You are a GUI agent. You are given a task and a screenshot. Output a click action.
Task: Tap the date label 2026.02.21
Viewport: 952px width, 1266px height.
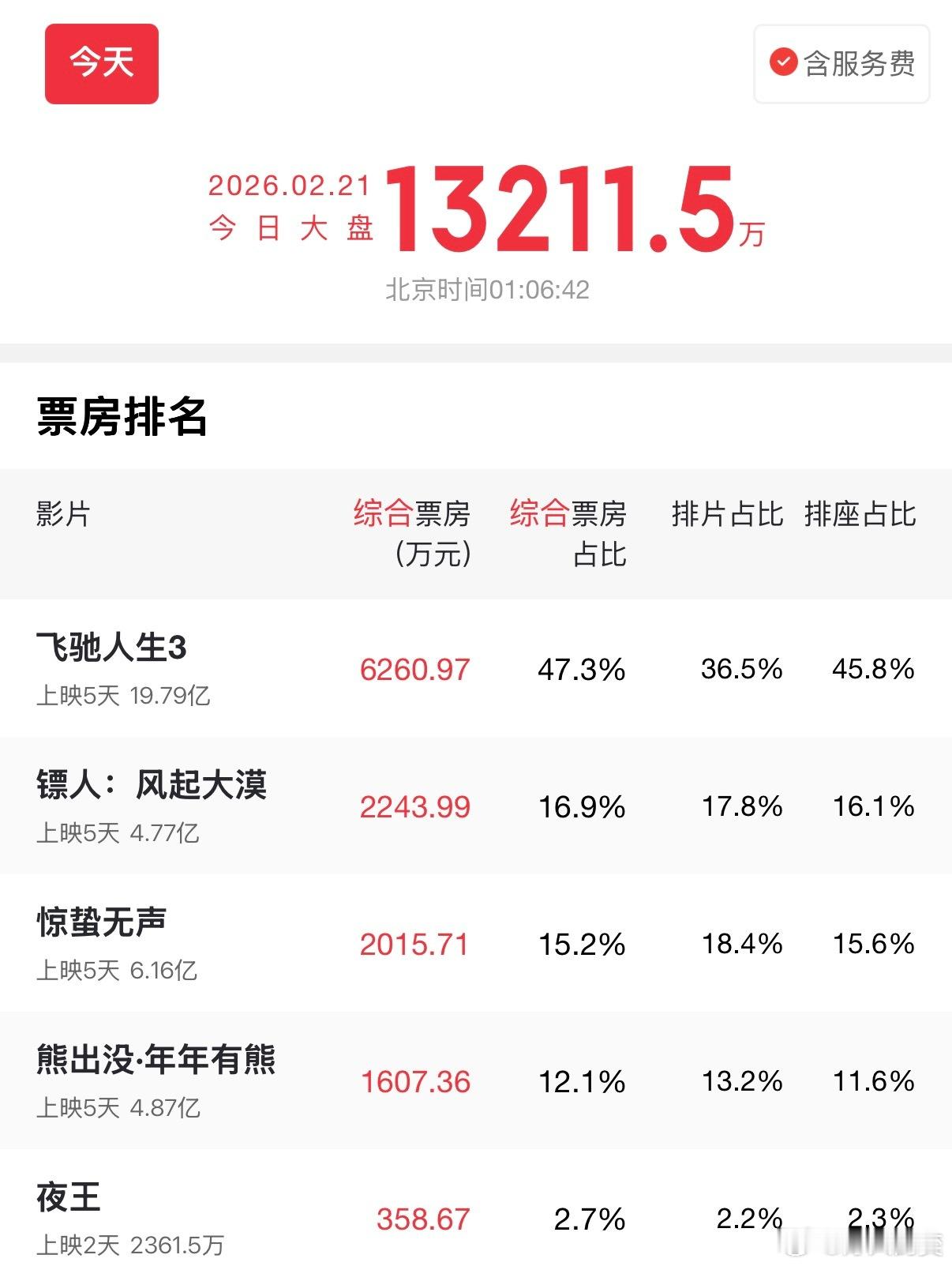coord(289,184)
